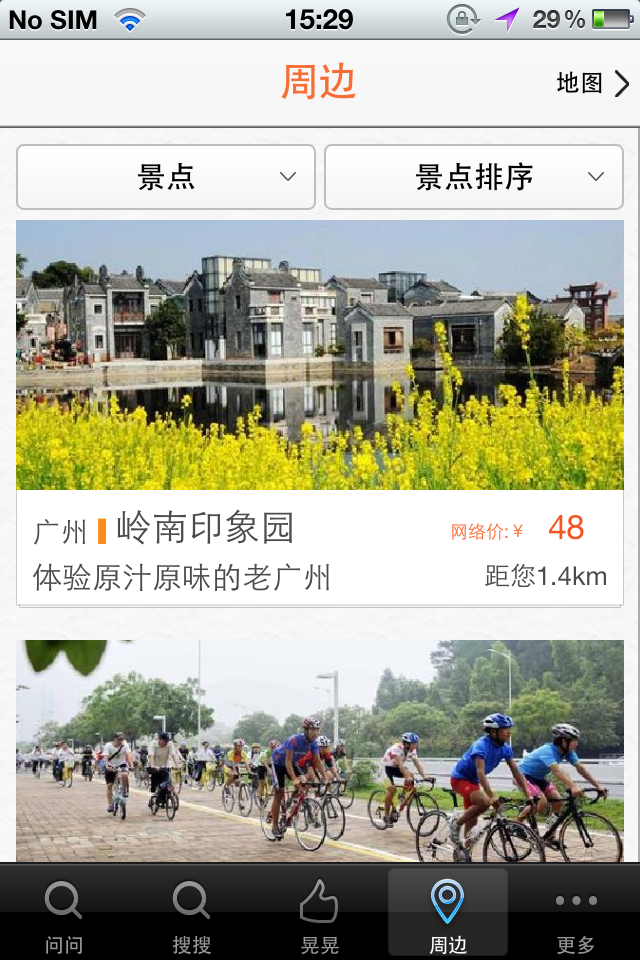The width and height of the screenshot is (640, 960).
Task: Open the 地图 map view
Action: (593, 83)
